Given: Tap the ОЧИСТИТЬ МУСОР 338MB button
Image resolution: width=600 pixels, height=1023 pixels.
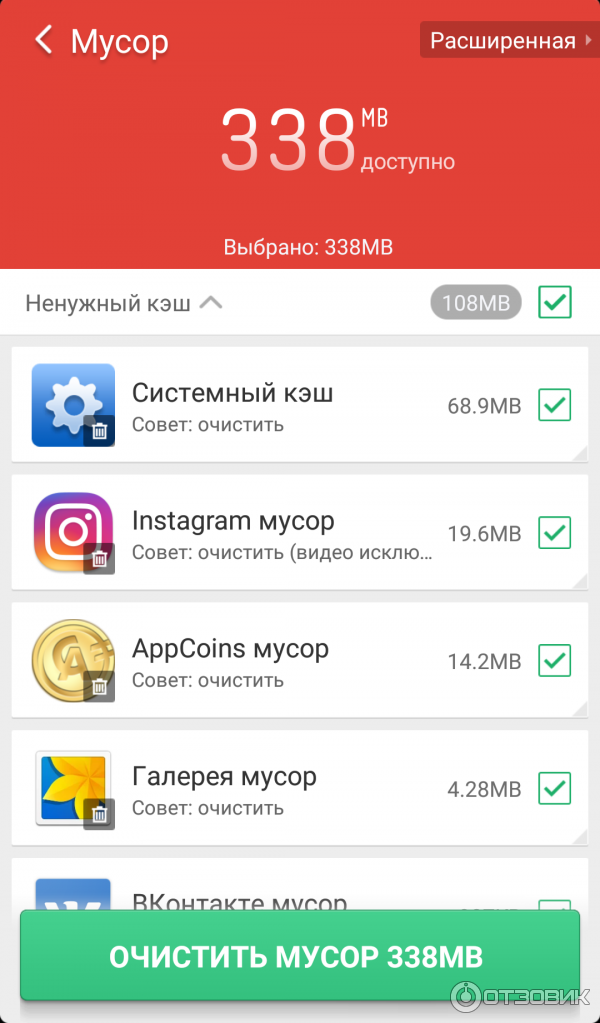Looking at the screenshot, I should 299,956.
